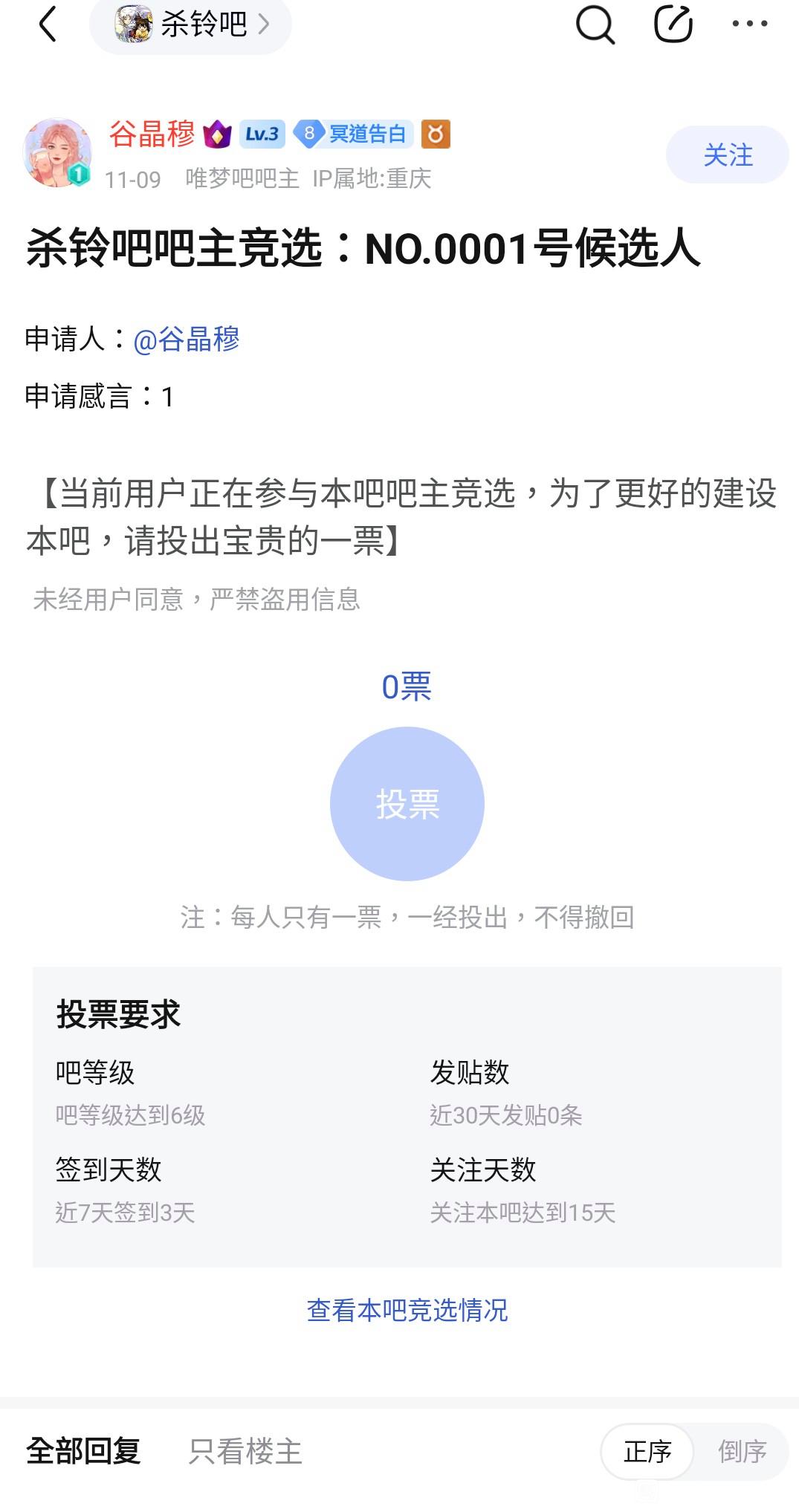The width and height of the screenshot is (799, 1512).
Task: Open 谷晶穆's profile avatar
Action: pos(57,153)
